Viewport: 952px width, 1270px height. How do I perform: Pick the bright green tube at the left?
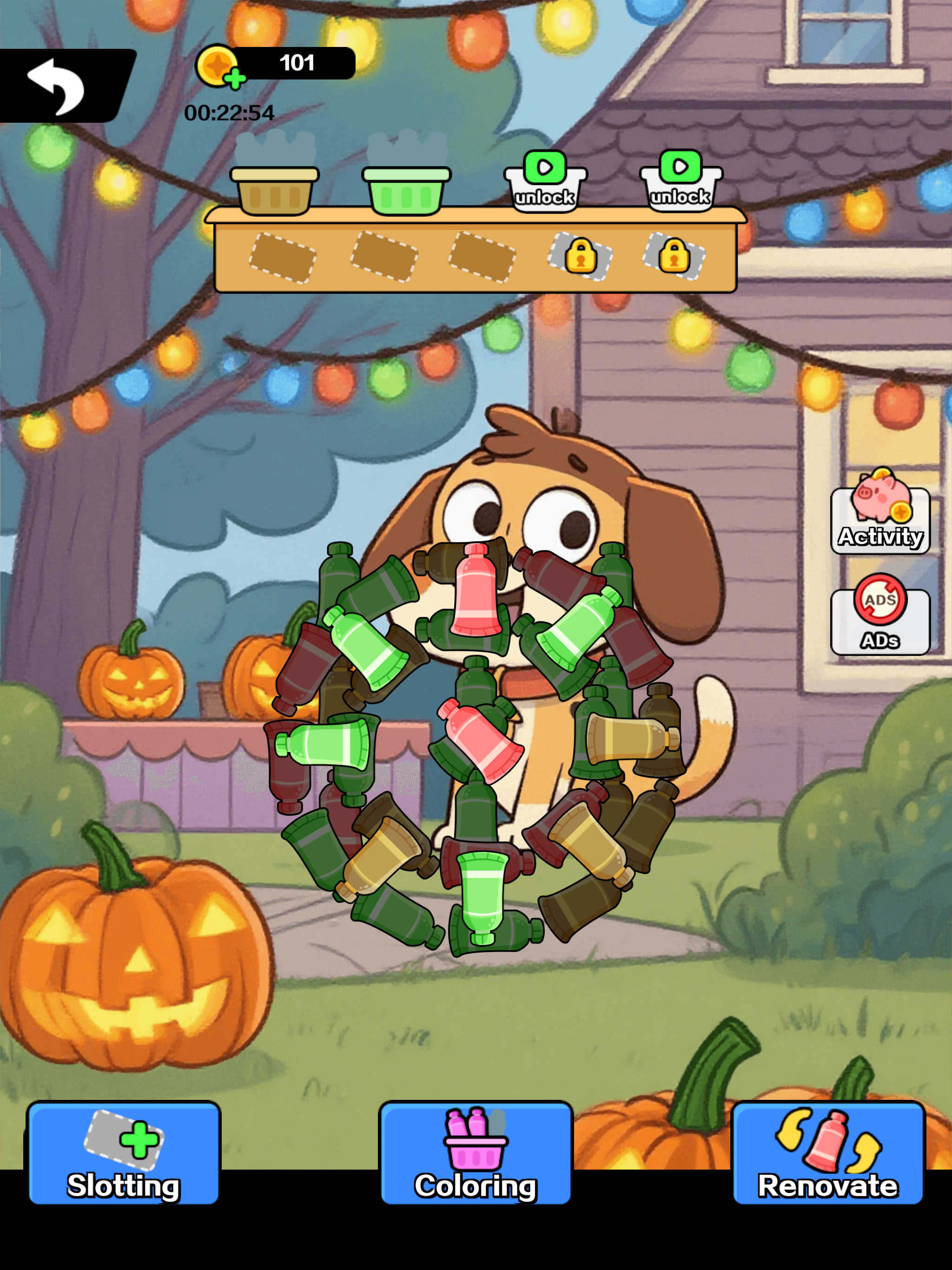(x=327, y=744)
